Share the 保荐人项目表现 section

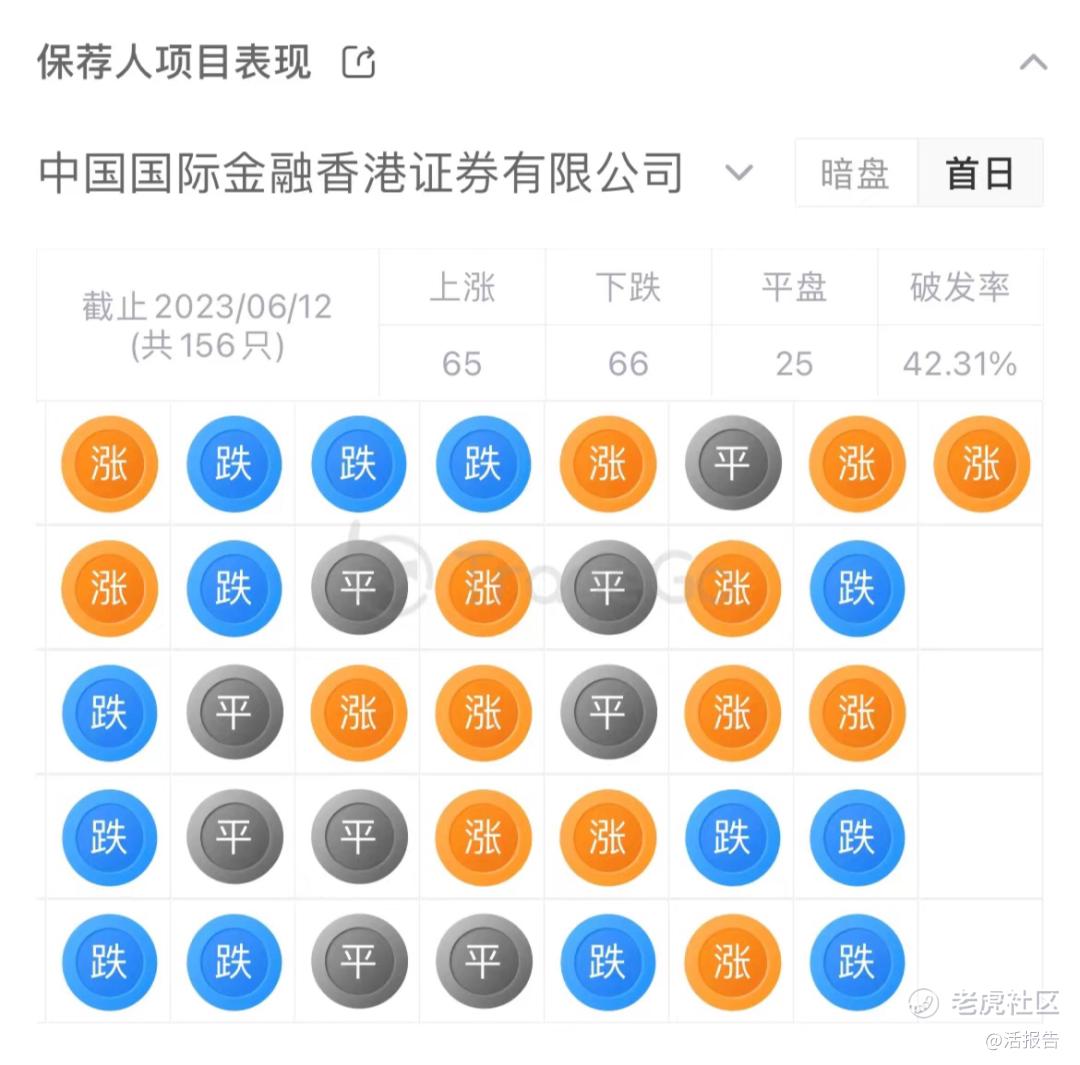(359, 63)
